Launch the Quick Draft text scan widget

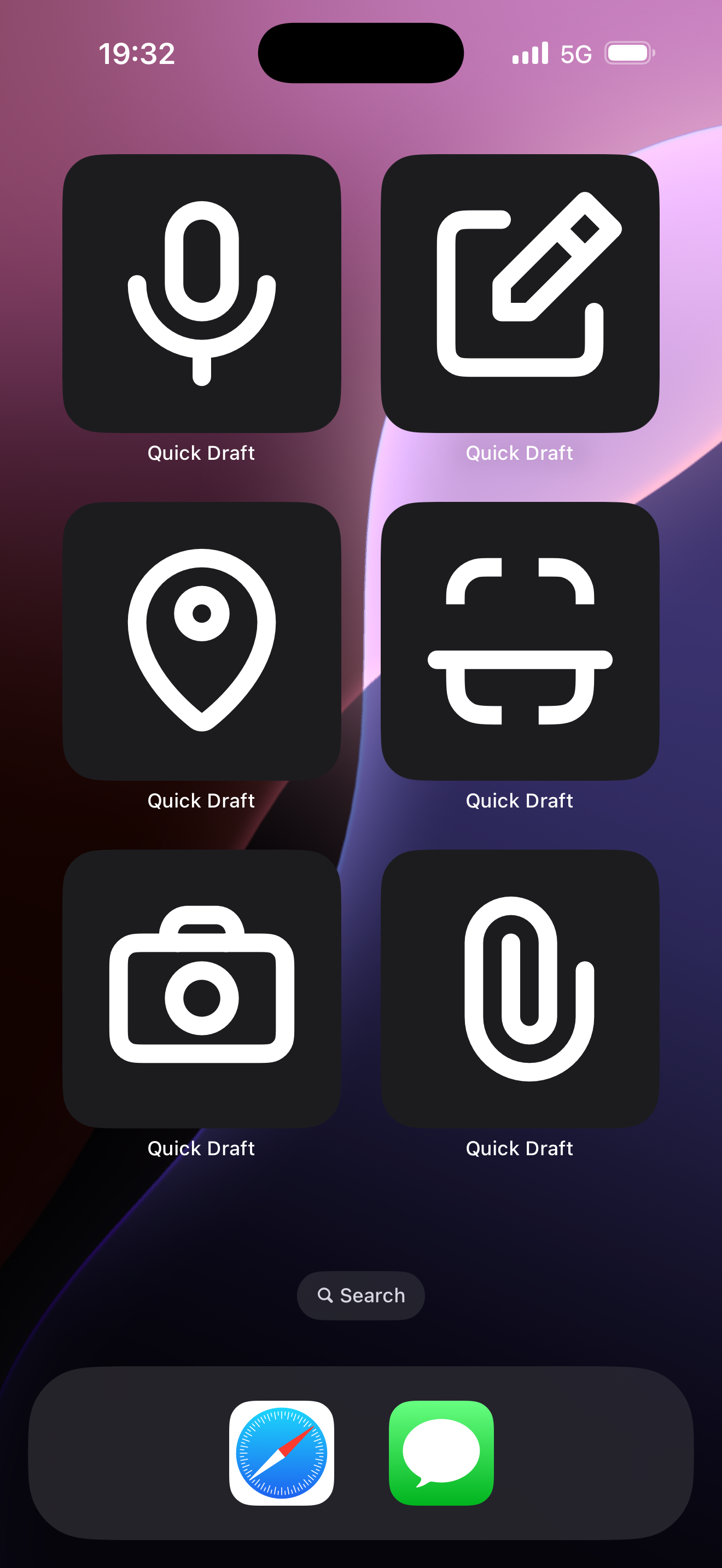tap(519, 640)
